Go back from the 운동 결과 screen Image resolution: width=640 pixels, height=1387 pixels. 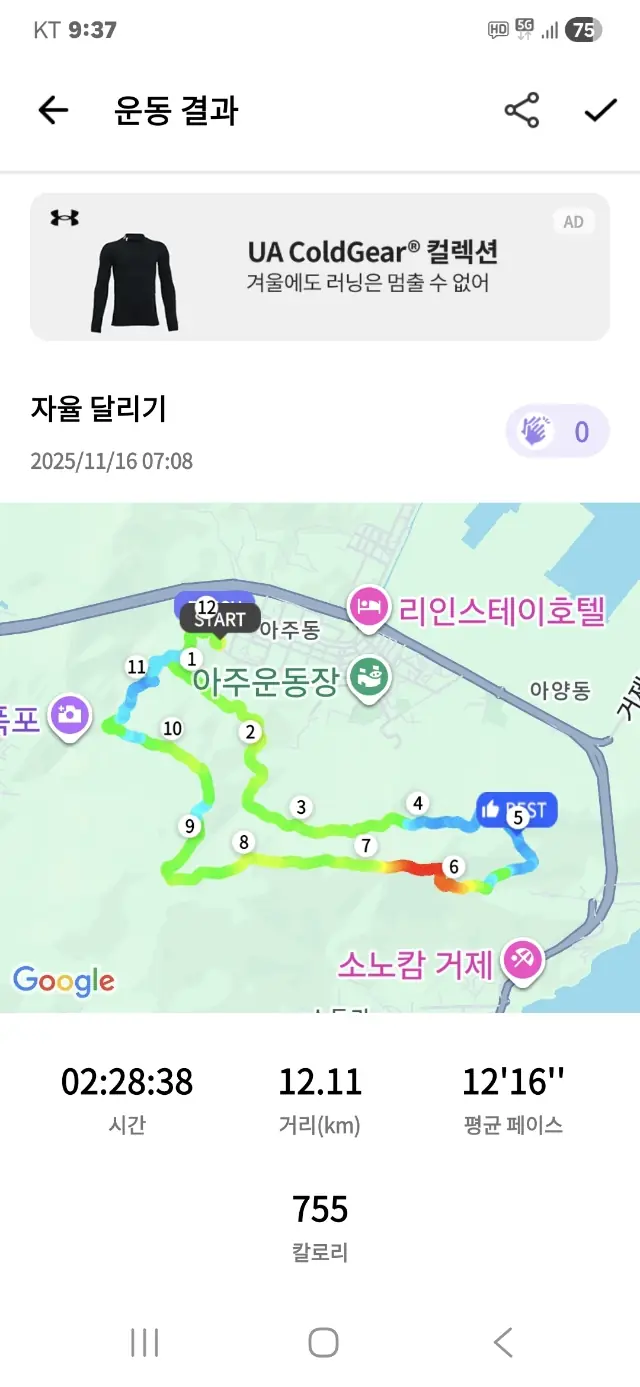point(53,110)
